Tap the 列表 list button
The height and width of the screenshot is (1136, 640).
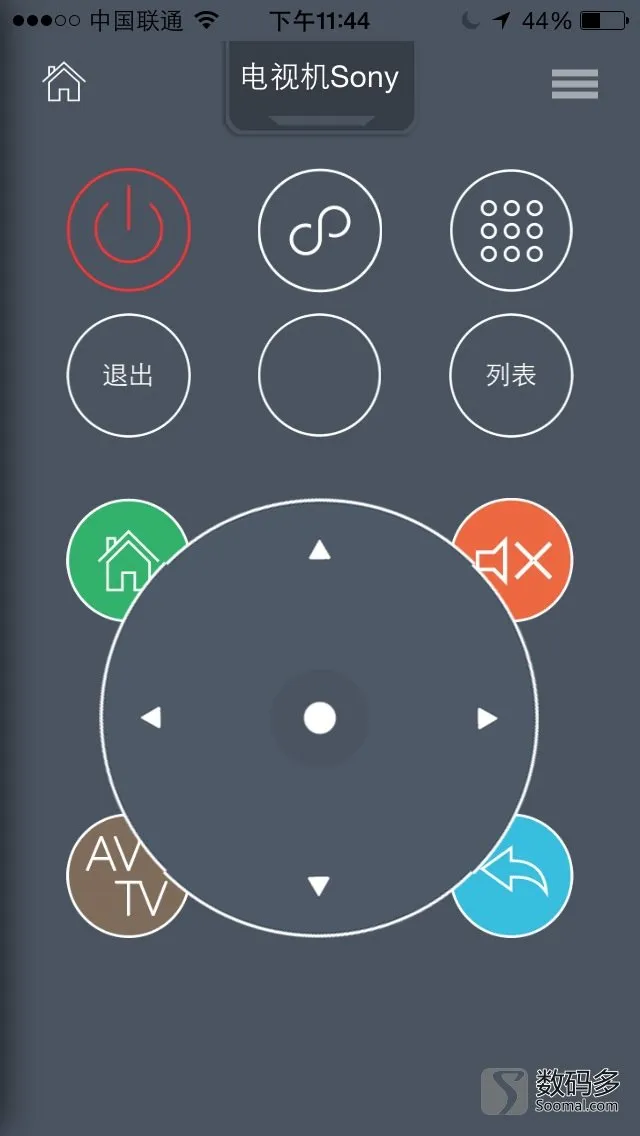[x=511, y=376]
